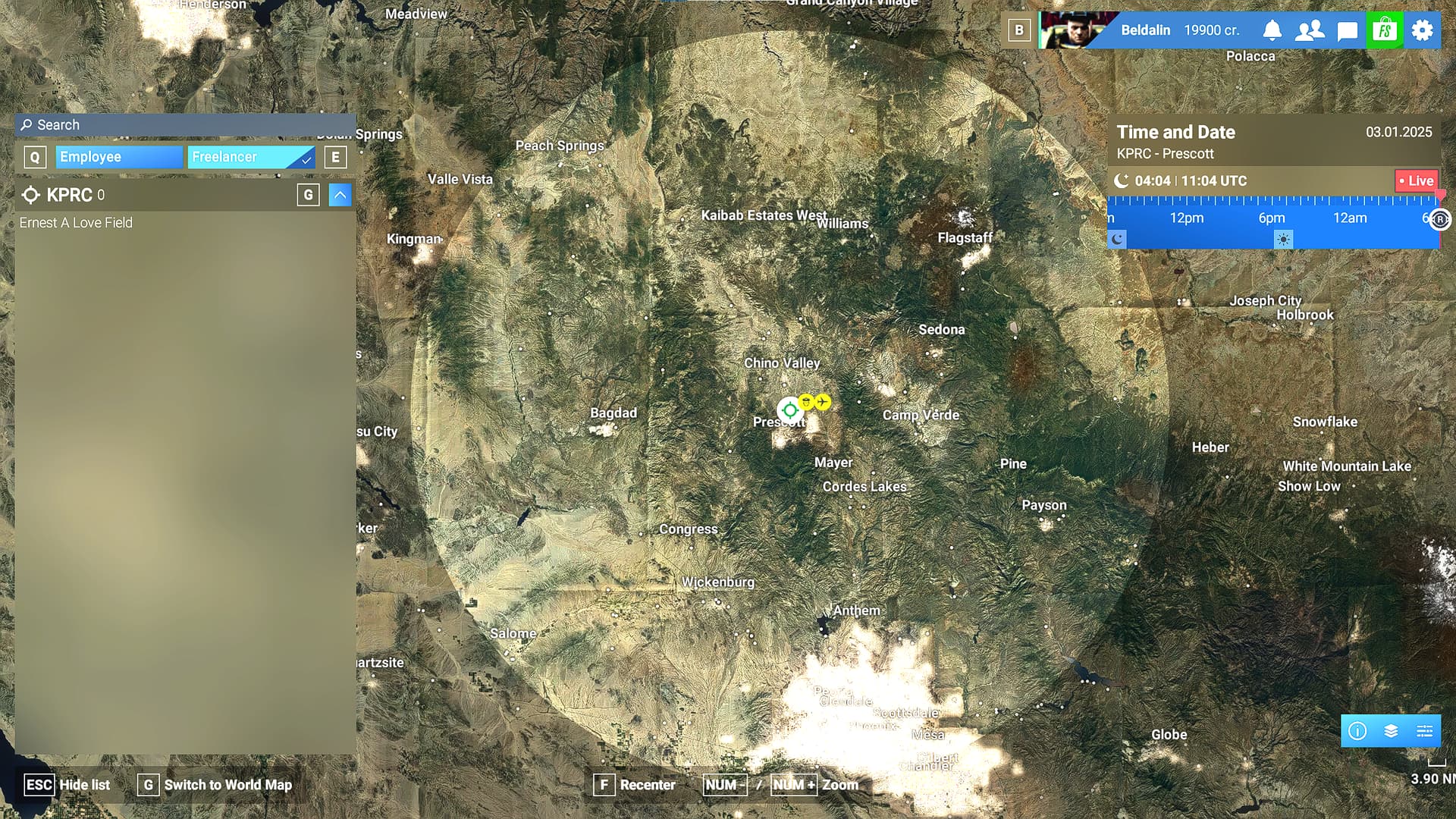Tap the KPRC airport map marker
The image size is (1456, 819).
click(x=789, y=410)
